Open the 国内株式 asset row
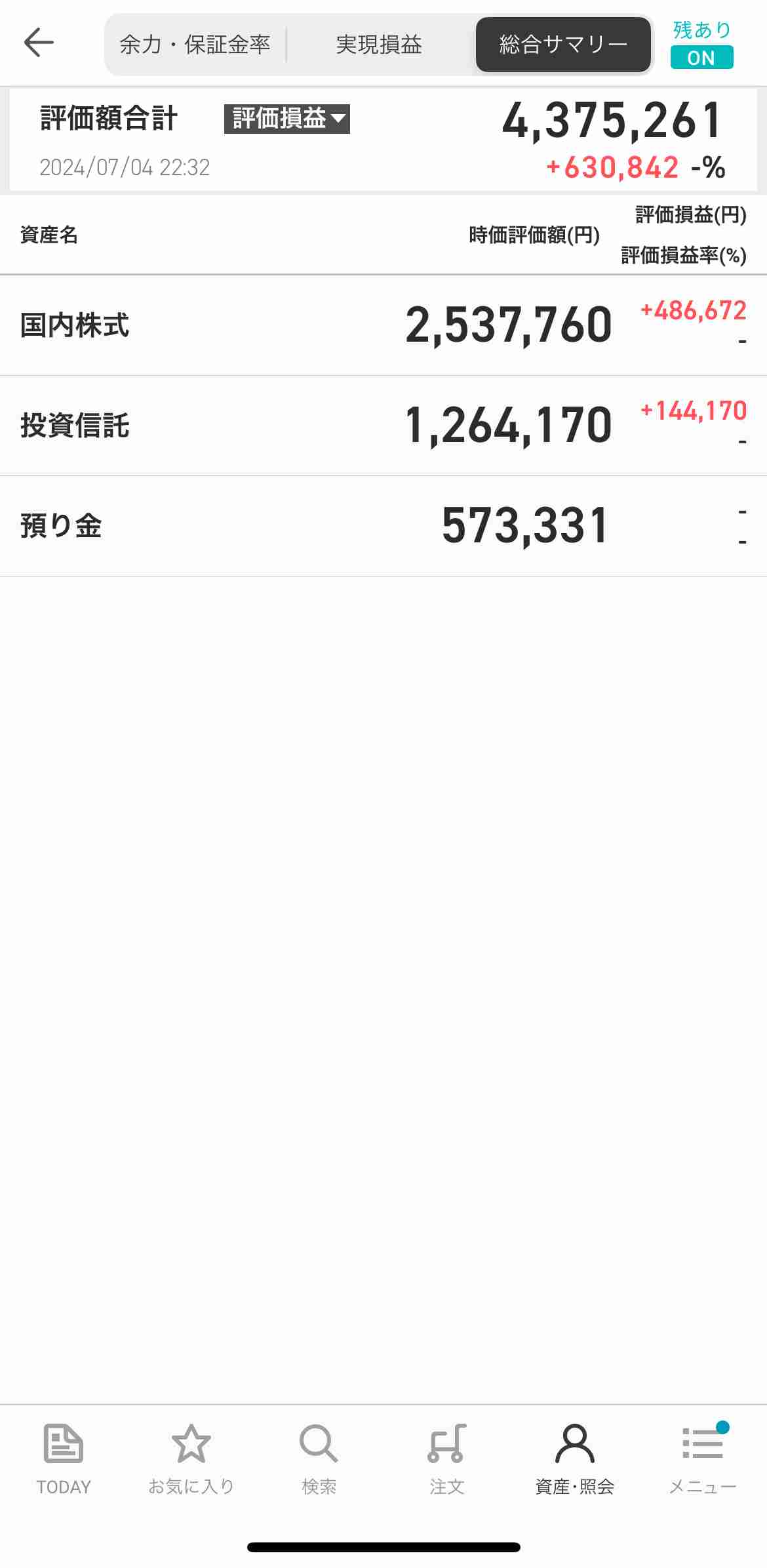Screen dimensions: 767x1568 (383, 325)
